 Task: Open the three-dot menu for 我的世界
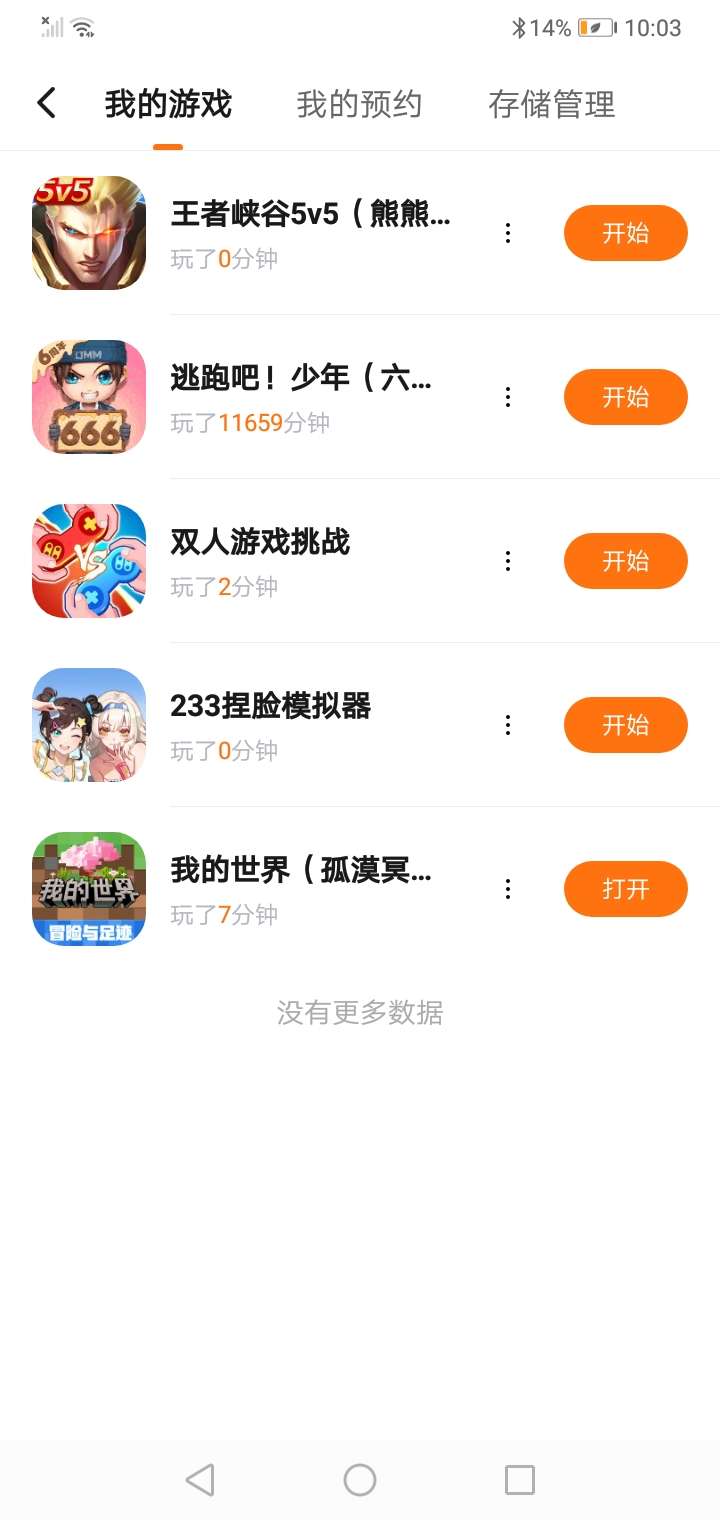(508, 889)
